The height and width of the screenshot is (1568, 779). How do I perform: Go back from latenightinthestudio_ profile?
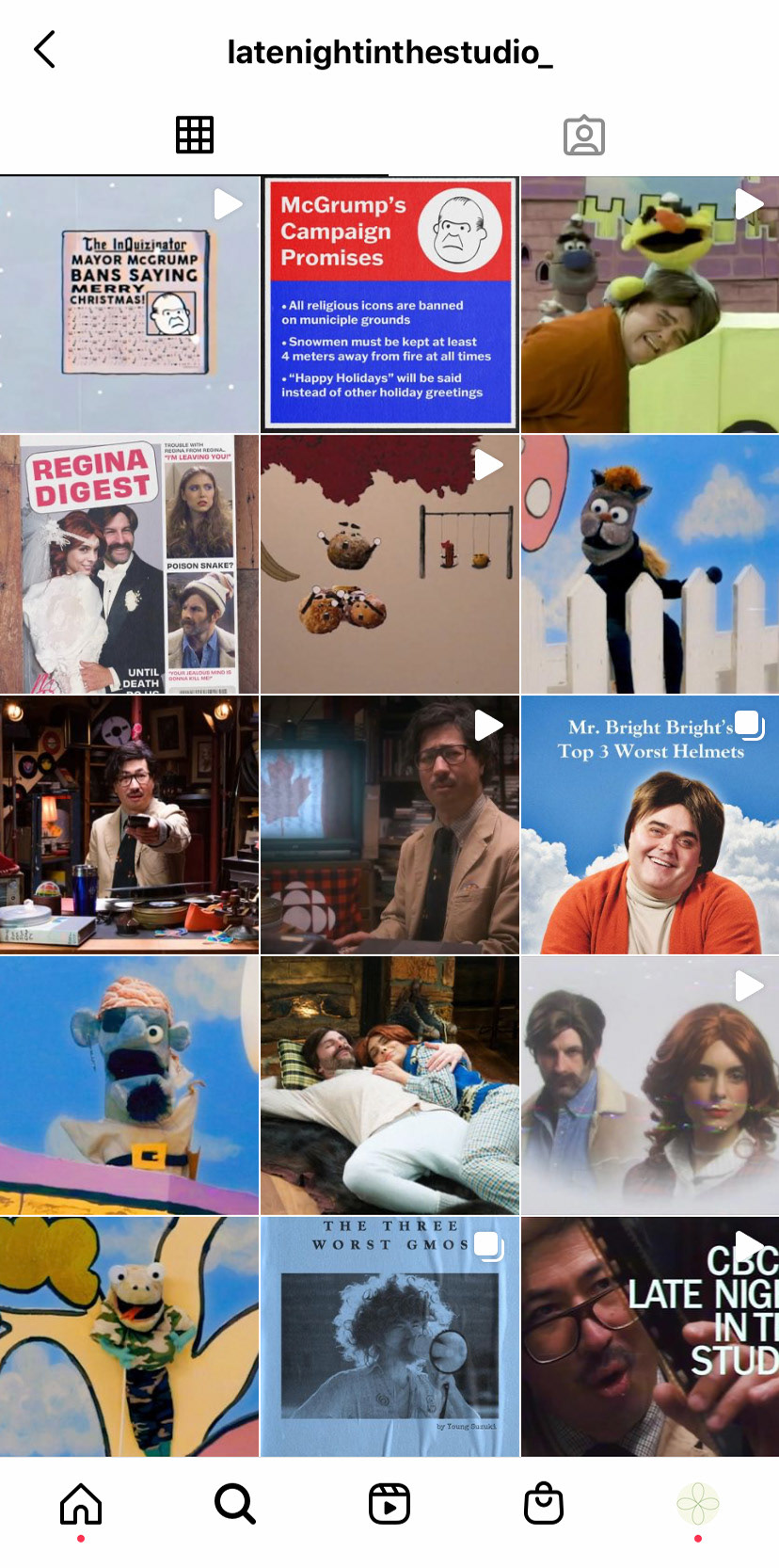coord(44,50)
